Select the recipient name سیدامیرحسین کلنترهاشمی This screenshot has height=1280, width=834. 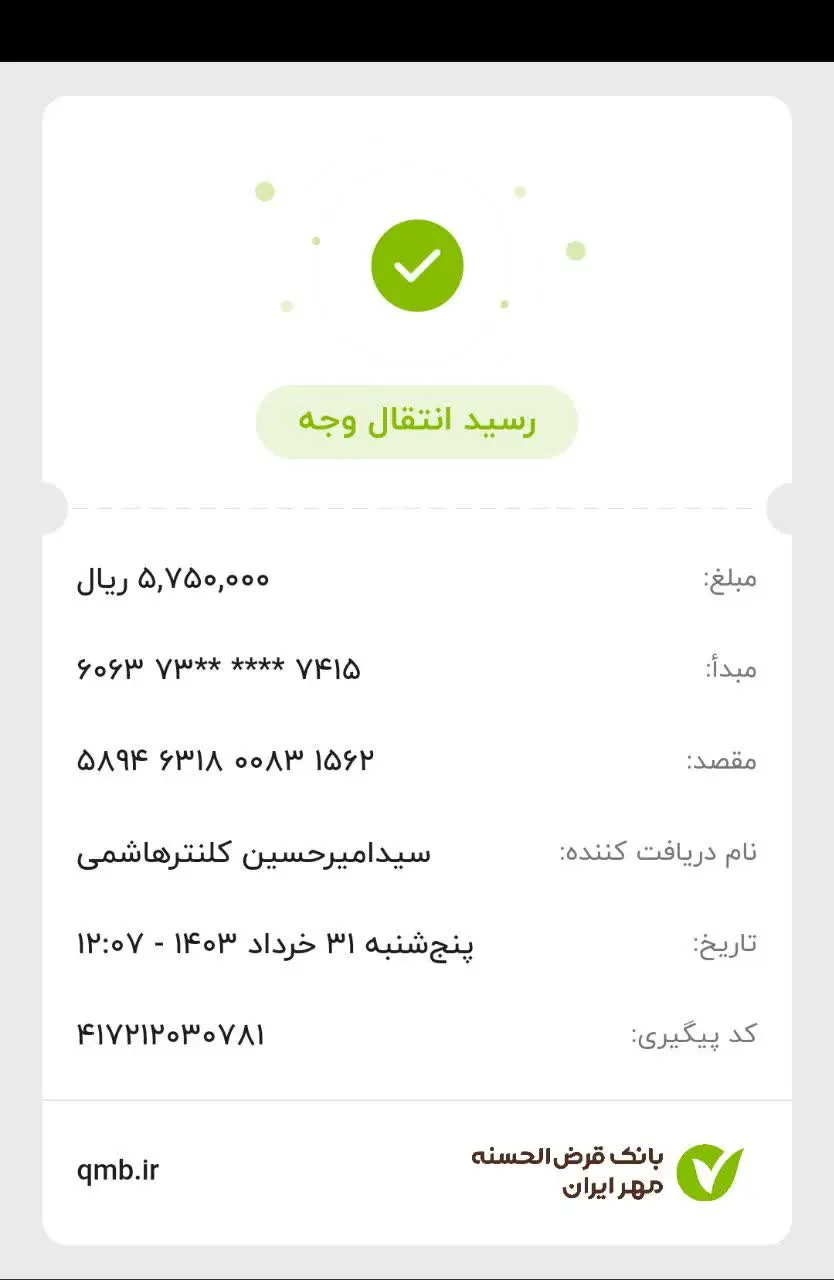coord(417,851)
